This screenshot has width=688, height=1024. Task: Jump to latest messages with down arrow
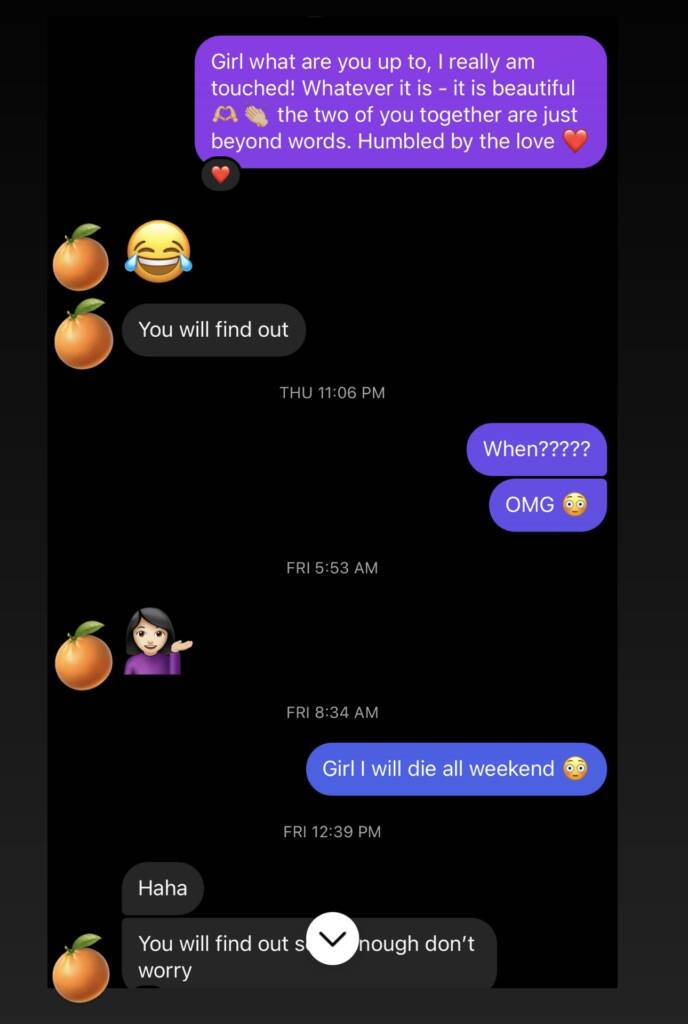click(x=332, y=938)
